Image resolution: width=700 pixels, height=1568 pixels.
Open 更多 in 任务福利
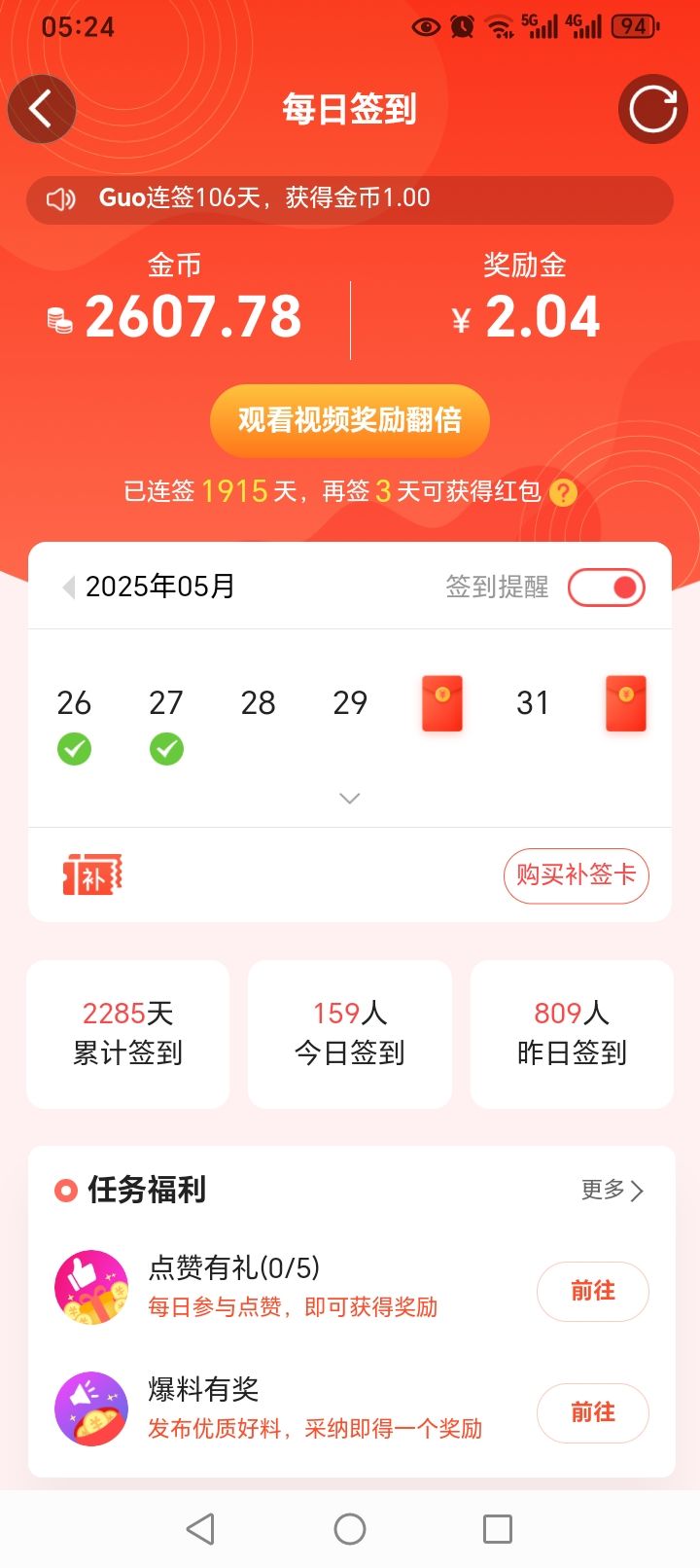[x=612, y=1190]
